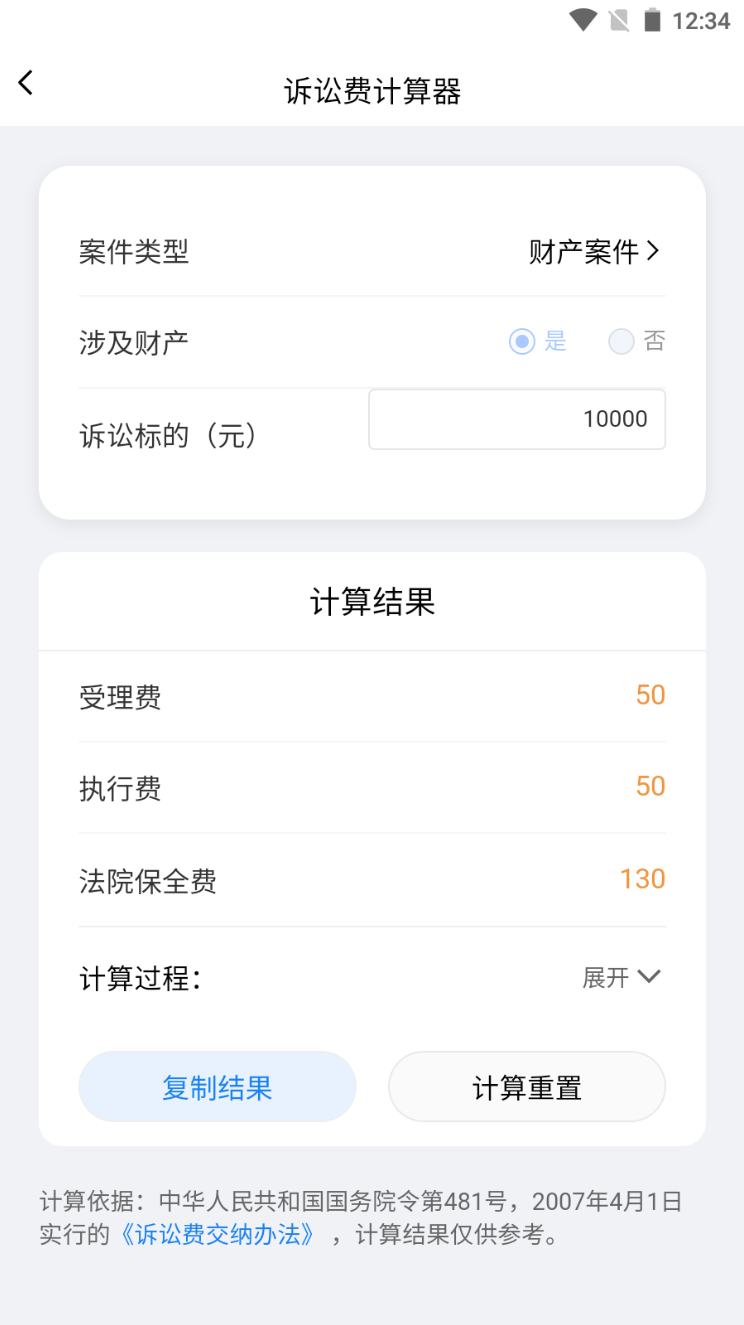Viewport: 744px width, 1325px height.
Task: Click the Wi-Fi status icon
Action: tap(583, 18)
